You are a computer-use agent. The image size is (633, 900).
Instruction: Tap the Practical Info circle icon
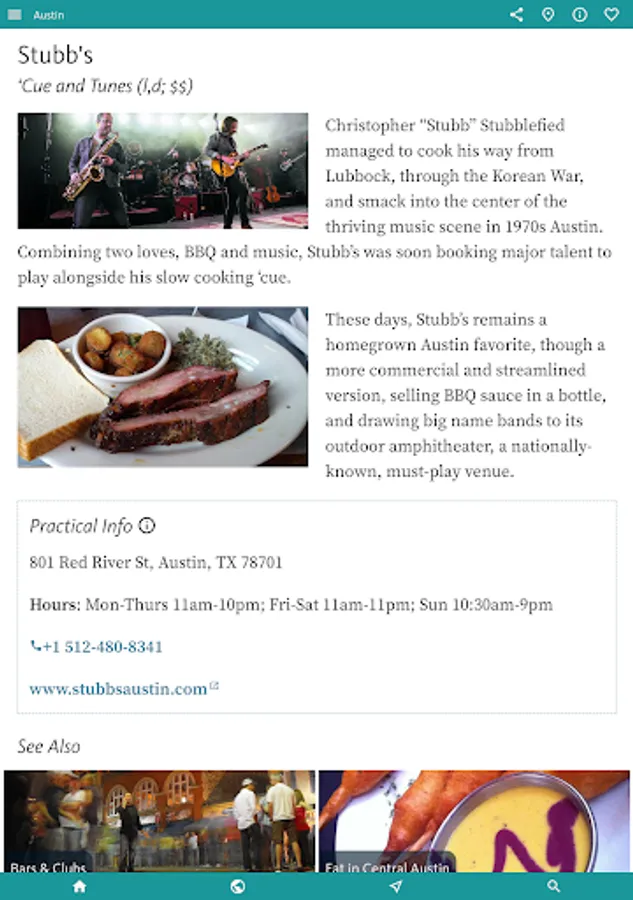[147, 525]
